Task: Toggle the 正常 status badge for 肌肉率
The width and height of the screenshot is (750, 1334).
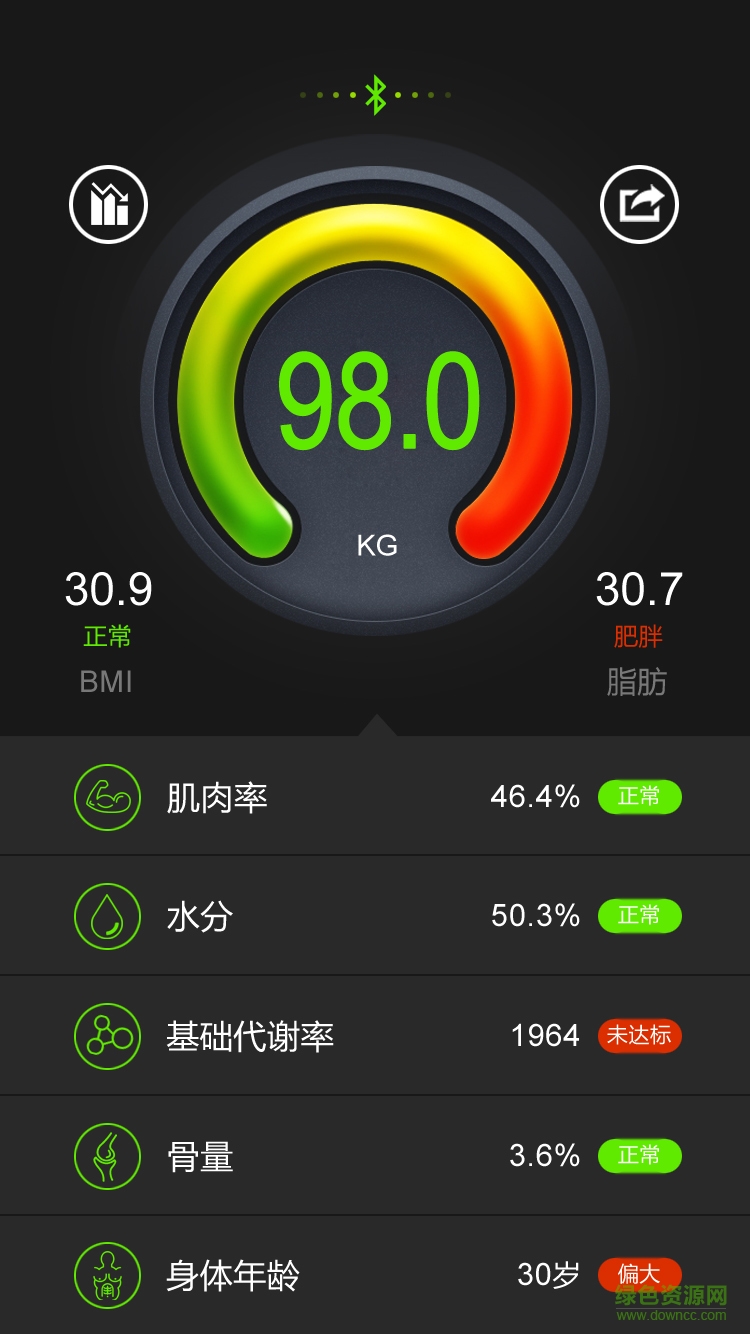Action: [x=640, y=797]
